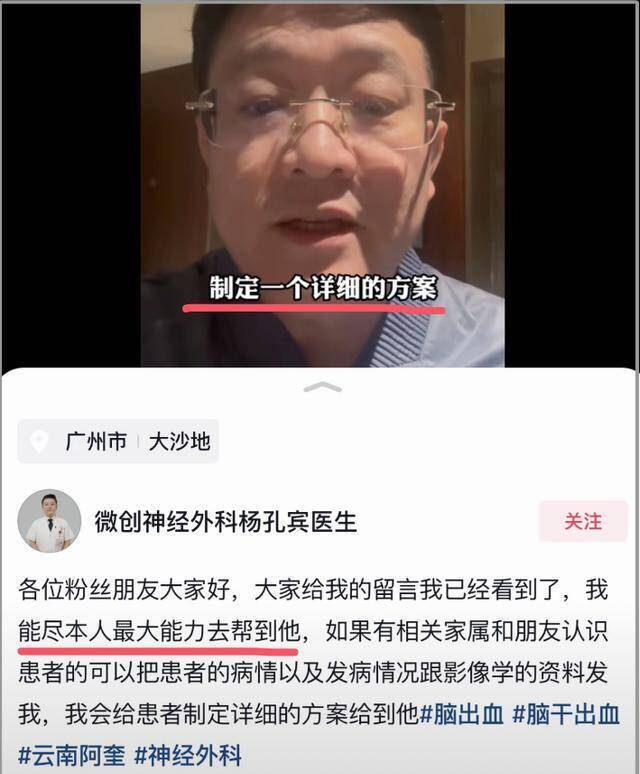Open the #云南阿奎 hashtag

[70, 753]
